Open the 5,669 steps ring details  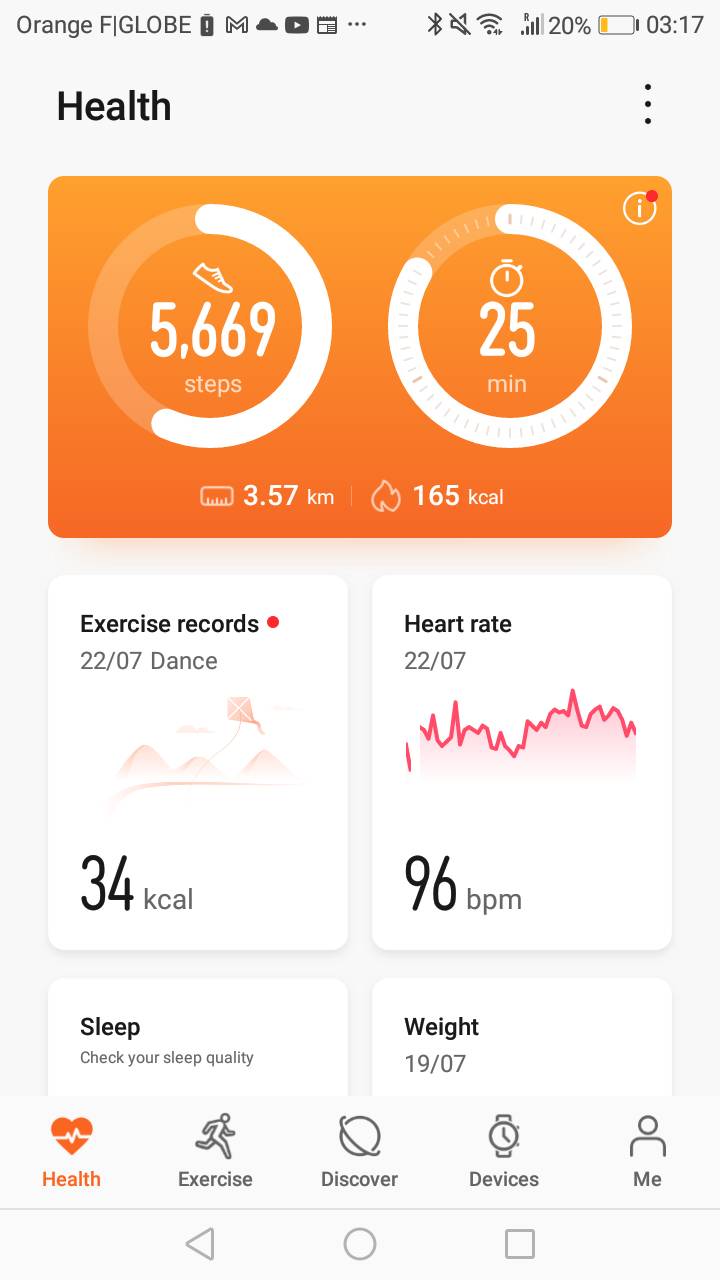pyautogui.click(x=210, y=325)
